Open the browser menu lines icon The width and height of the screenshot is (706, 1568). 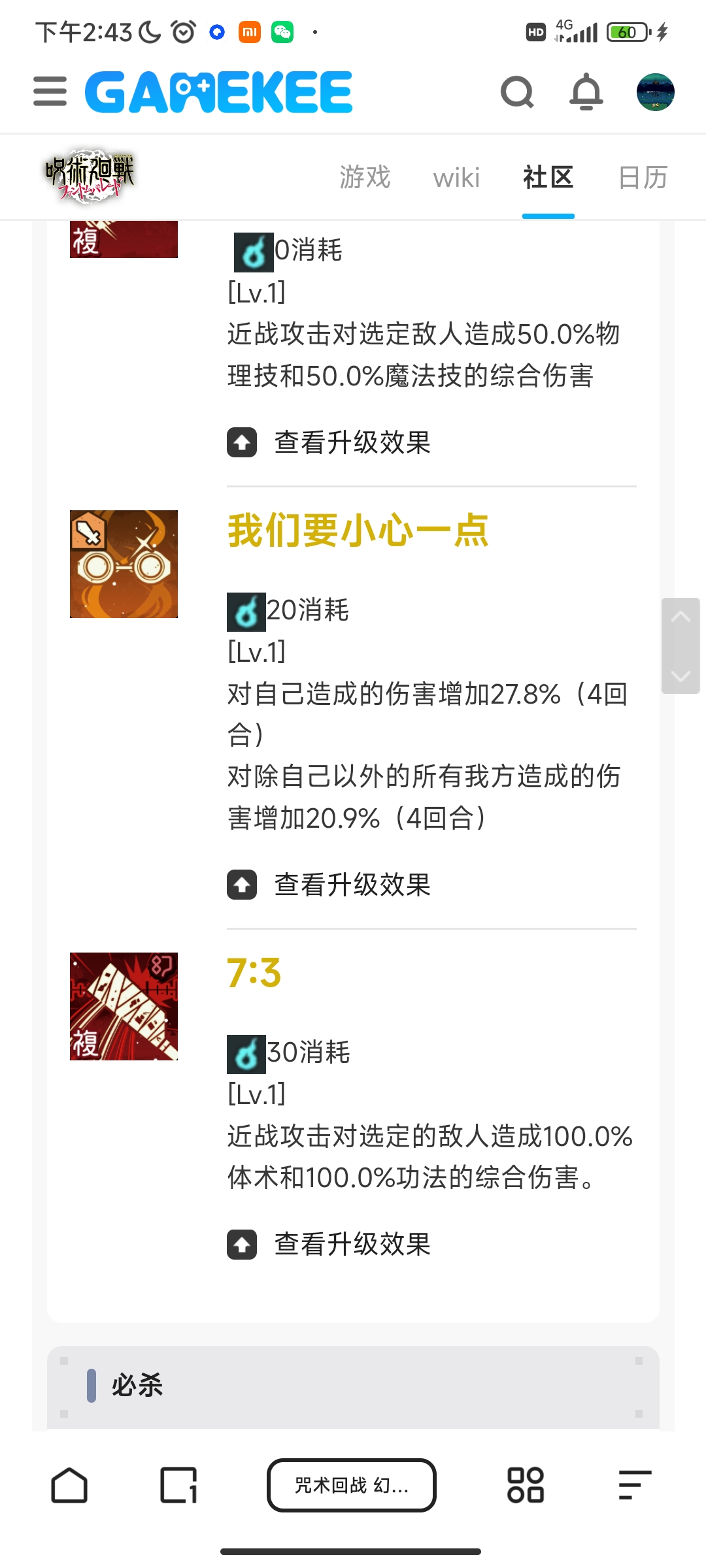pyautogui.click(x=635, y=1485)
